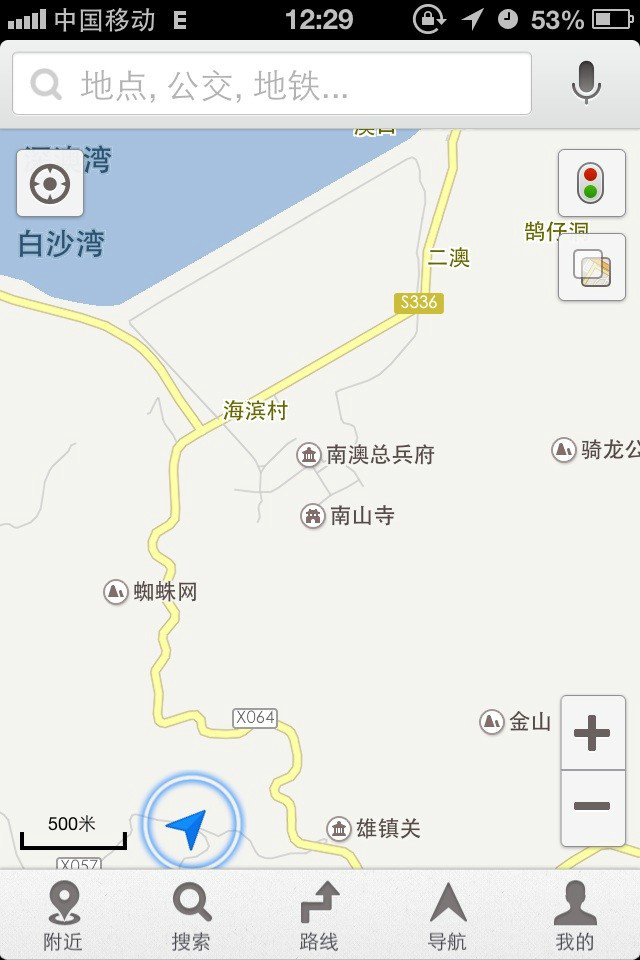This screenshot has height=960, width=640.
Task: Toggle the traffic light layer
Action: (x=591, y=183)
